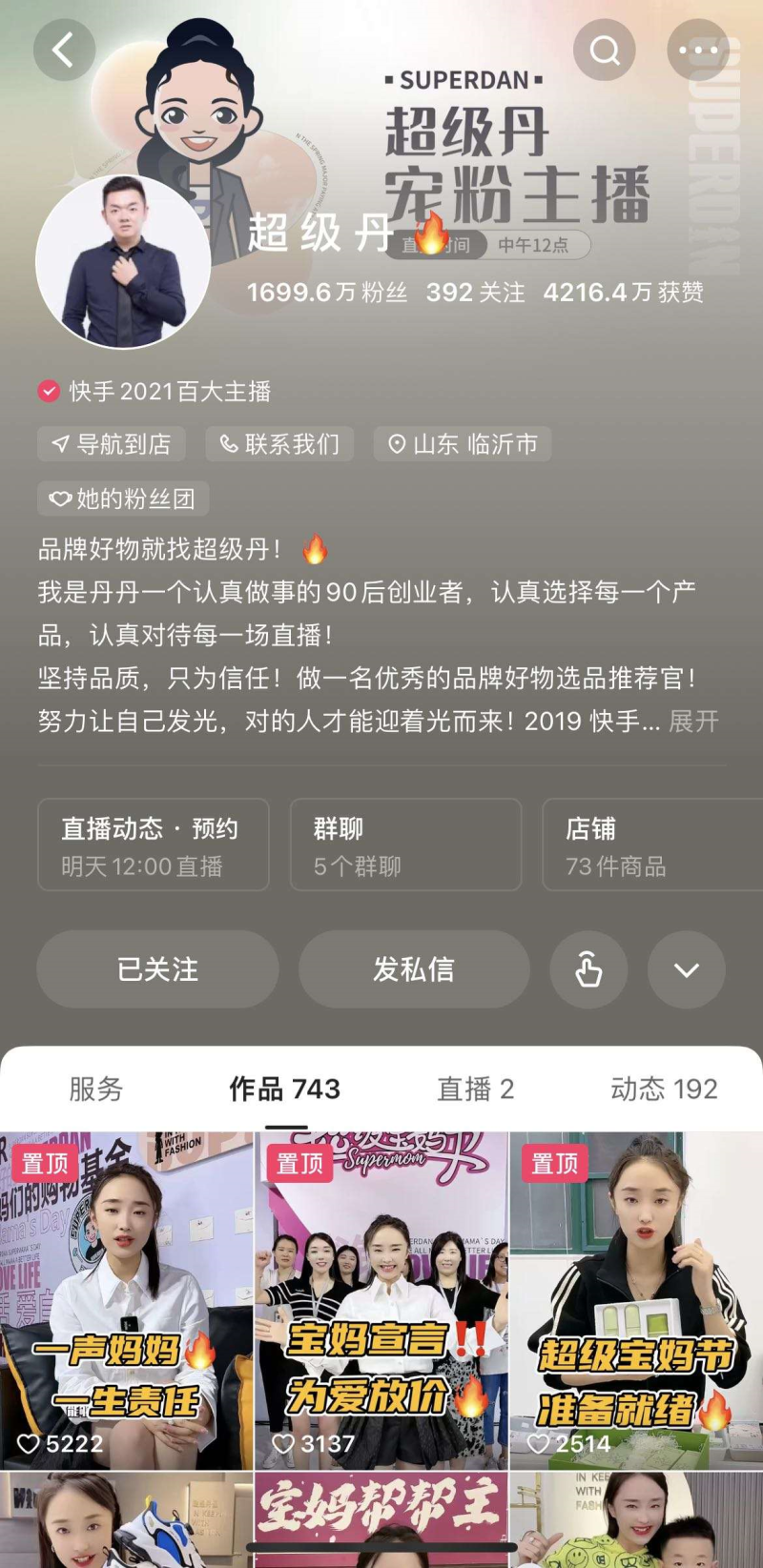Open the 山东 临沂市 location chip
The height and width of the screenshot is (1568, 763).
(463, 444)
